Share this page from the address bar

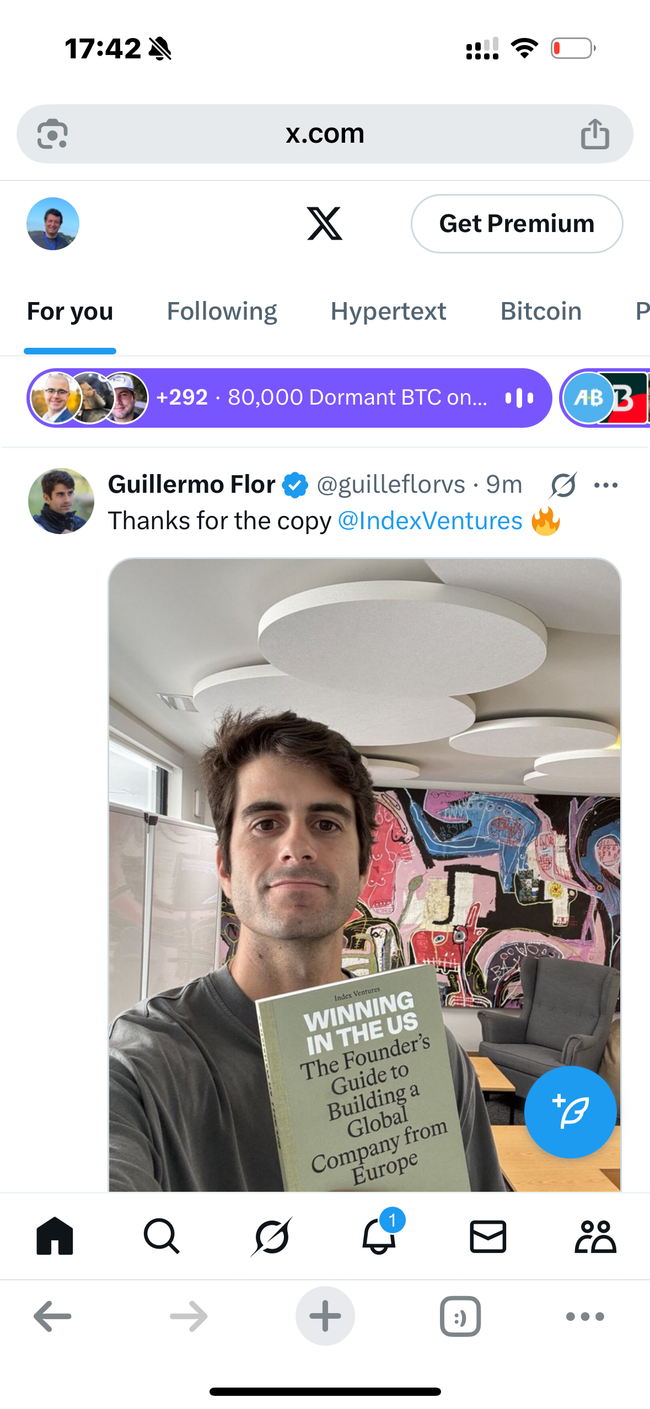[594, 134]
